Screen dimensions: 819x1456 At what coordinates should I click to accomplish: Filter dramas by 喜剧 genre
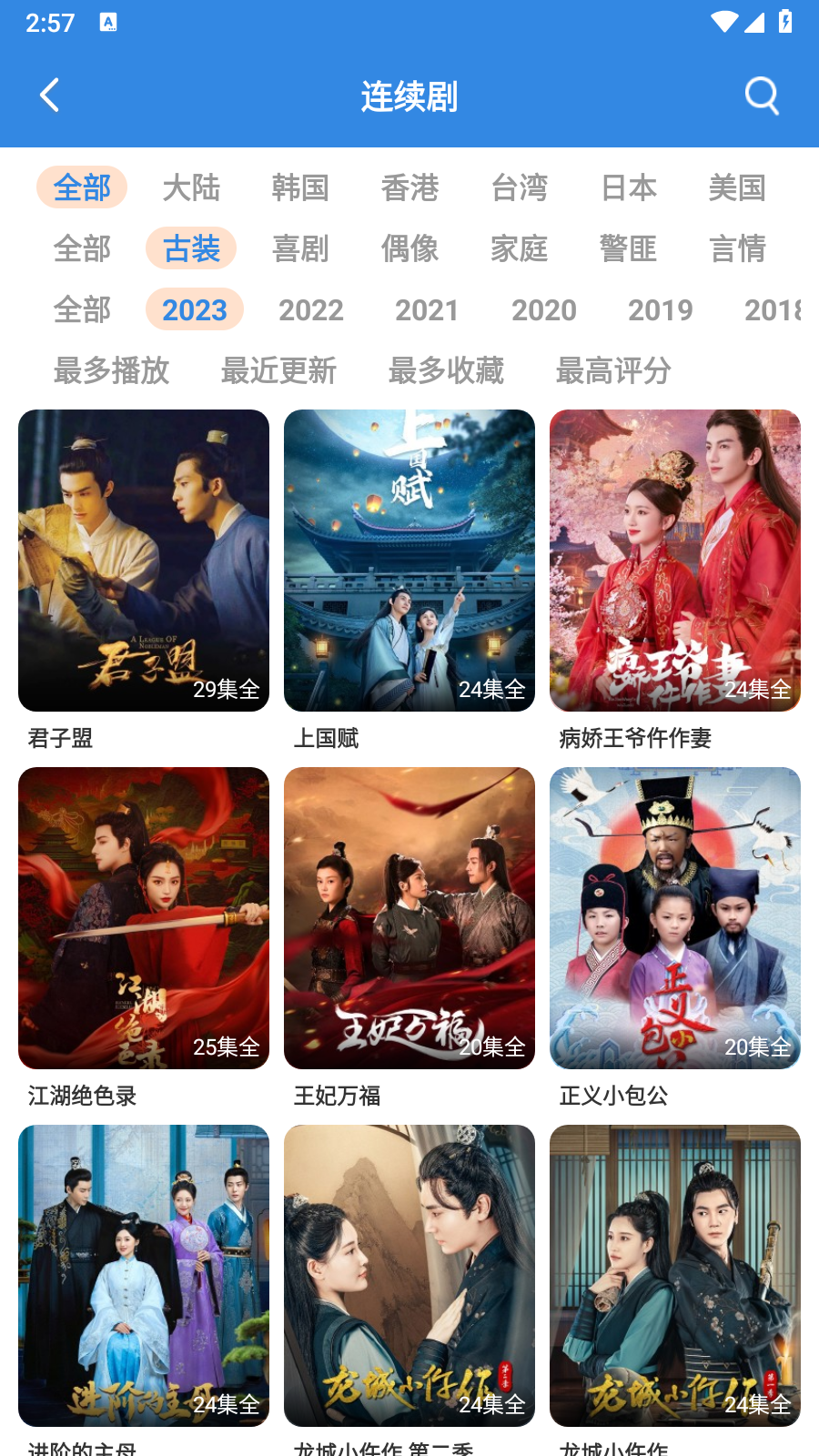tap(300, 248)
